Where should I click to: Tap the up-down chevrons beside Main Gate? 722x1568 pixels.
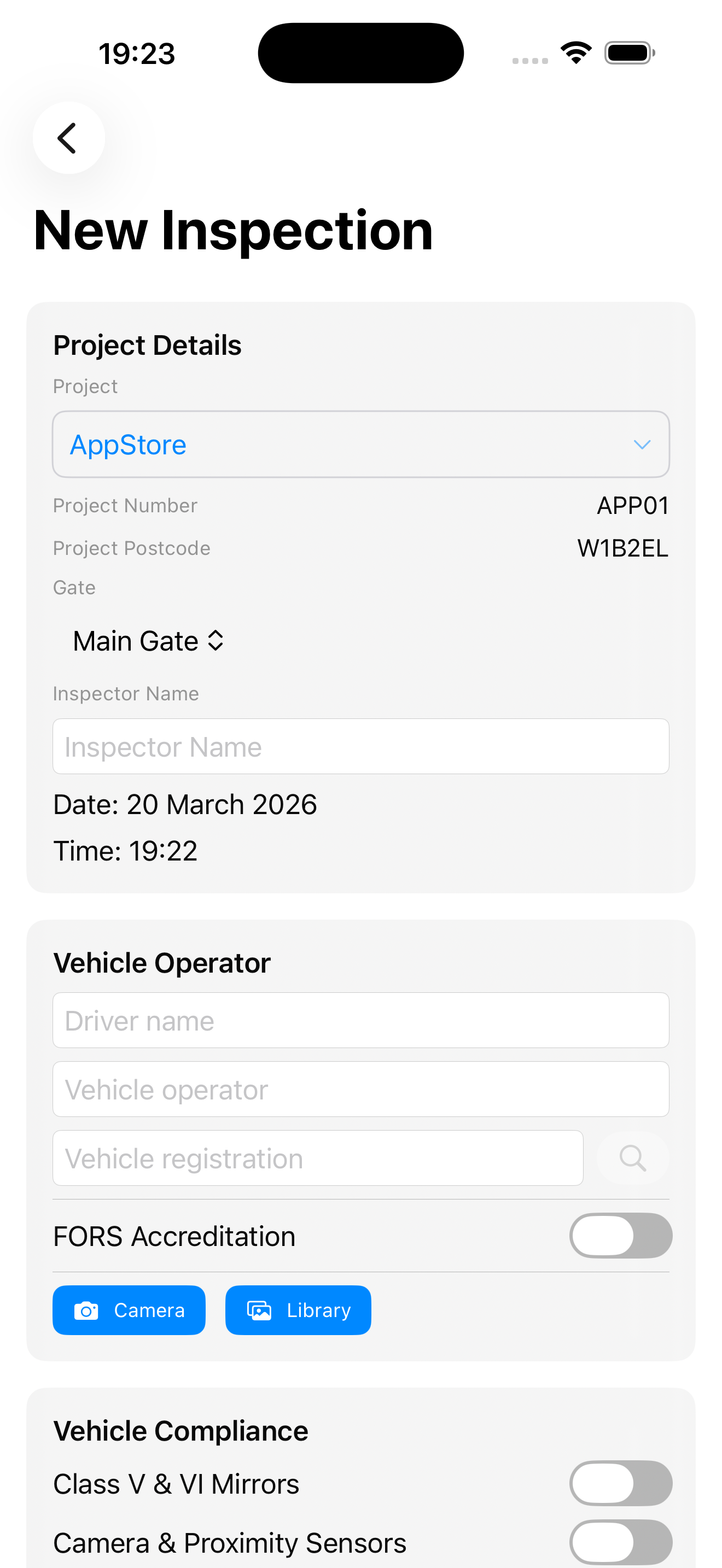(x=216, y=640)
